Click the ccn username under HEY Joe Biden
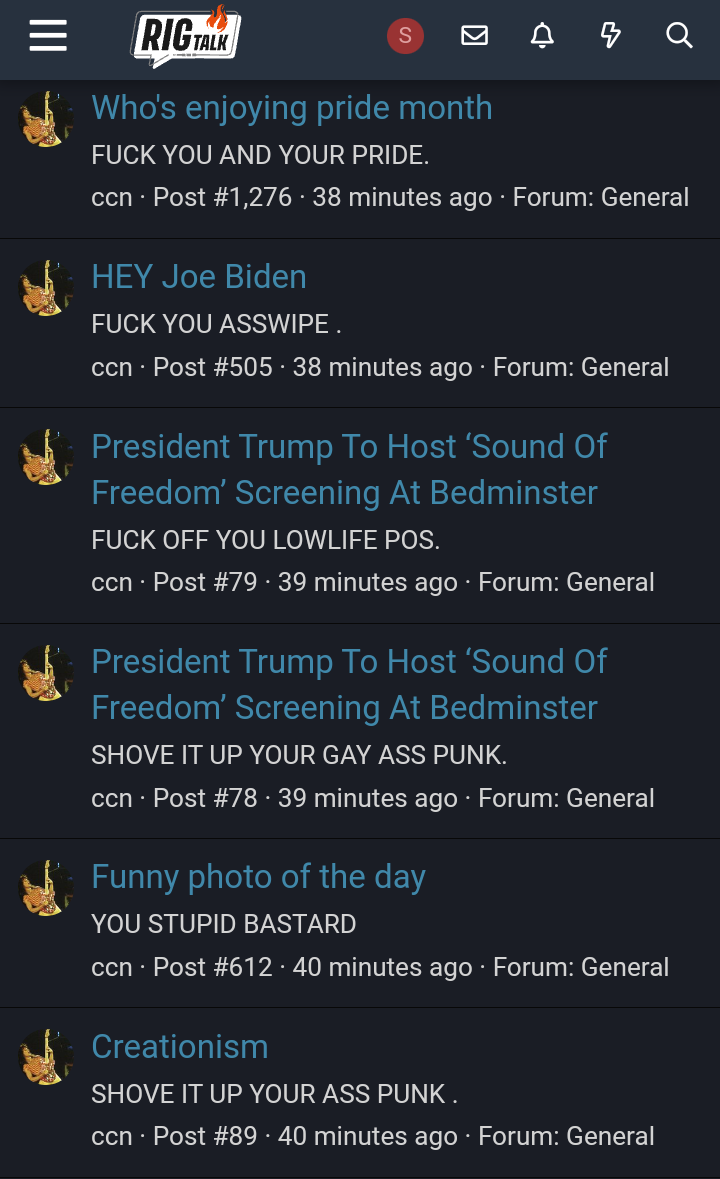 (112, 367)
